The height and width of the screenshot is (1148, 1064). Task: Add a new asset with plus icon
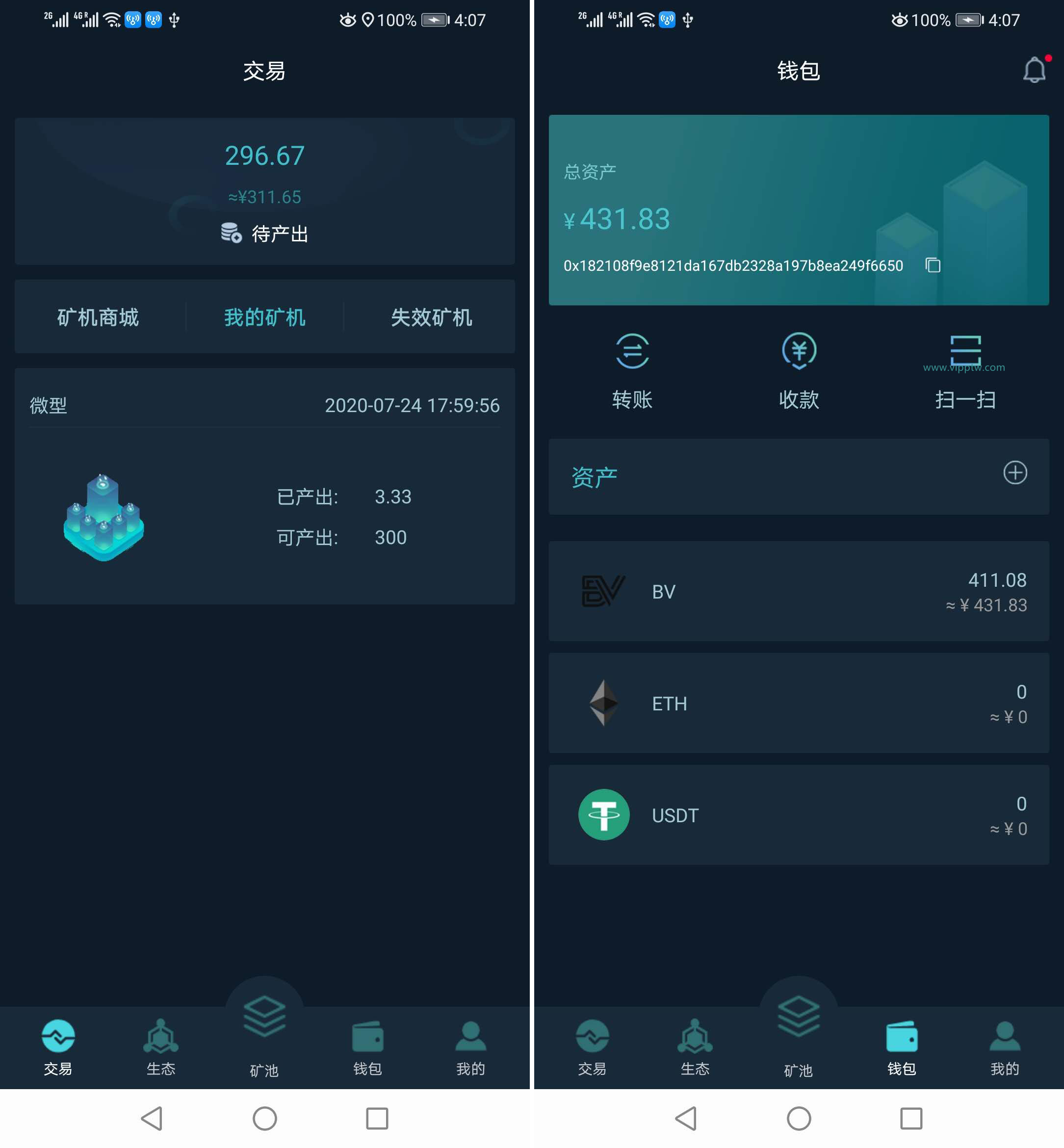[1014, 472]
